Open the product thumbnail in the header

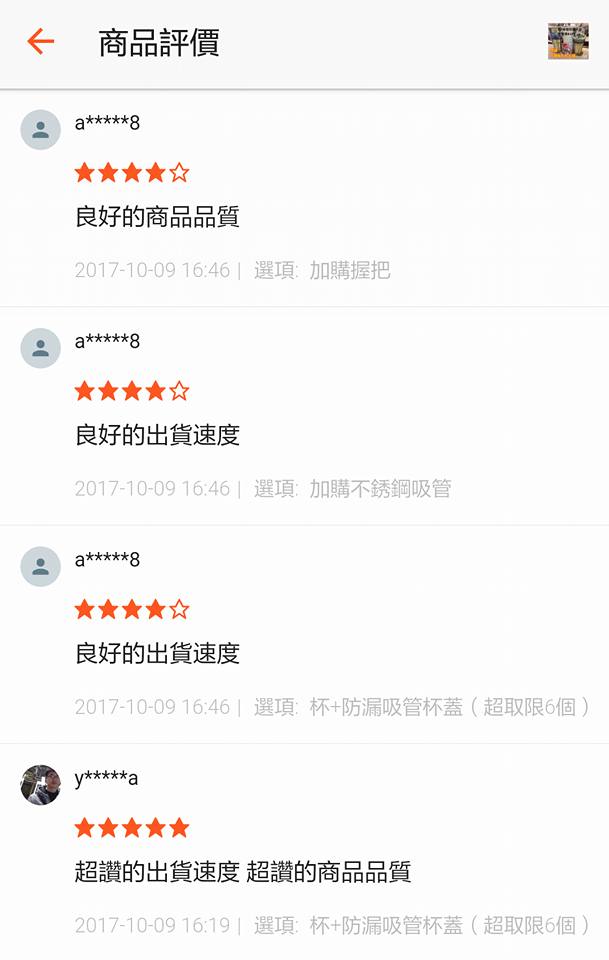click(x=567, y=42)
